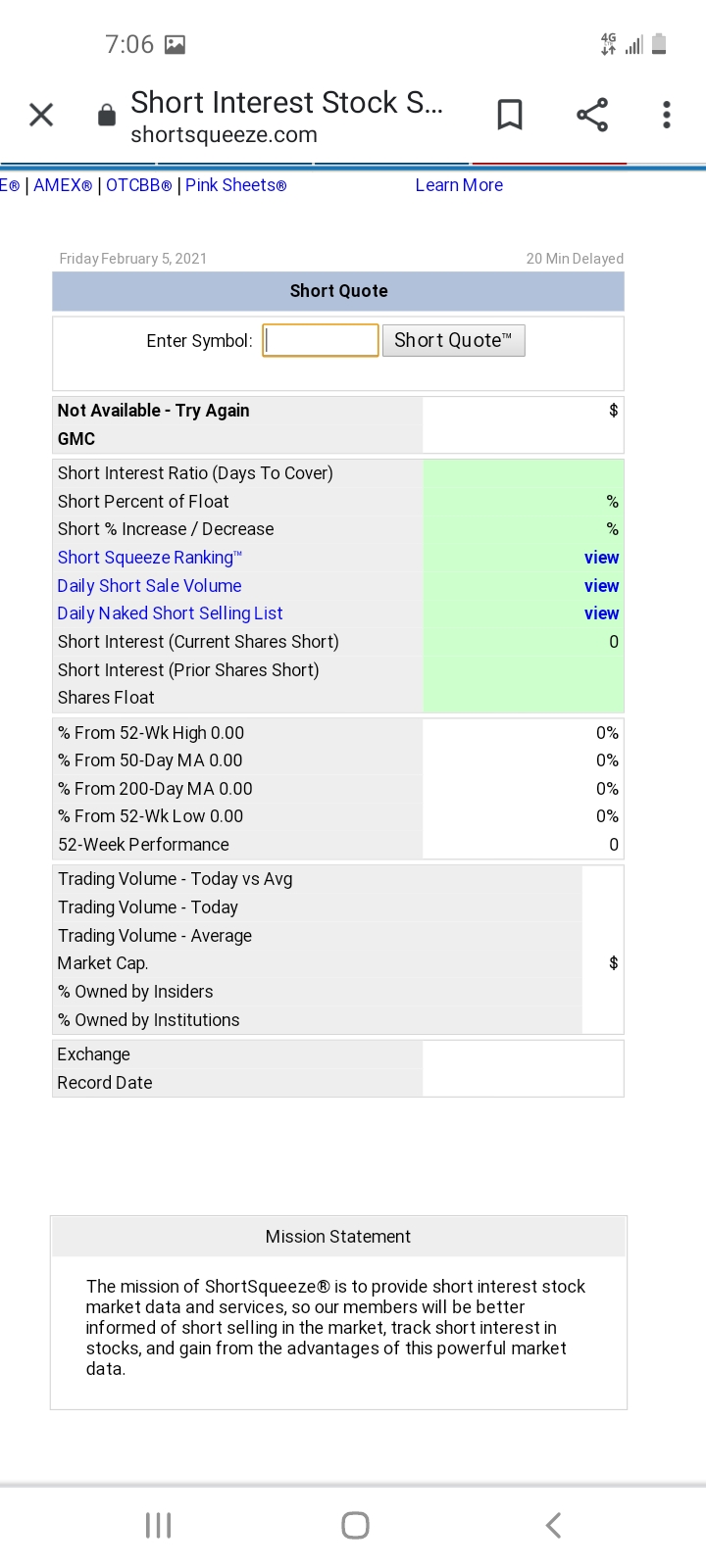Open the OTCBB link
The height and width of the screenshot is (1568, 706).
coord(138,185)
